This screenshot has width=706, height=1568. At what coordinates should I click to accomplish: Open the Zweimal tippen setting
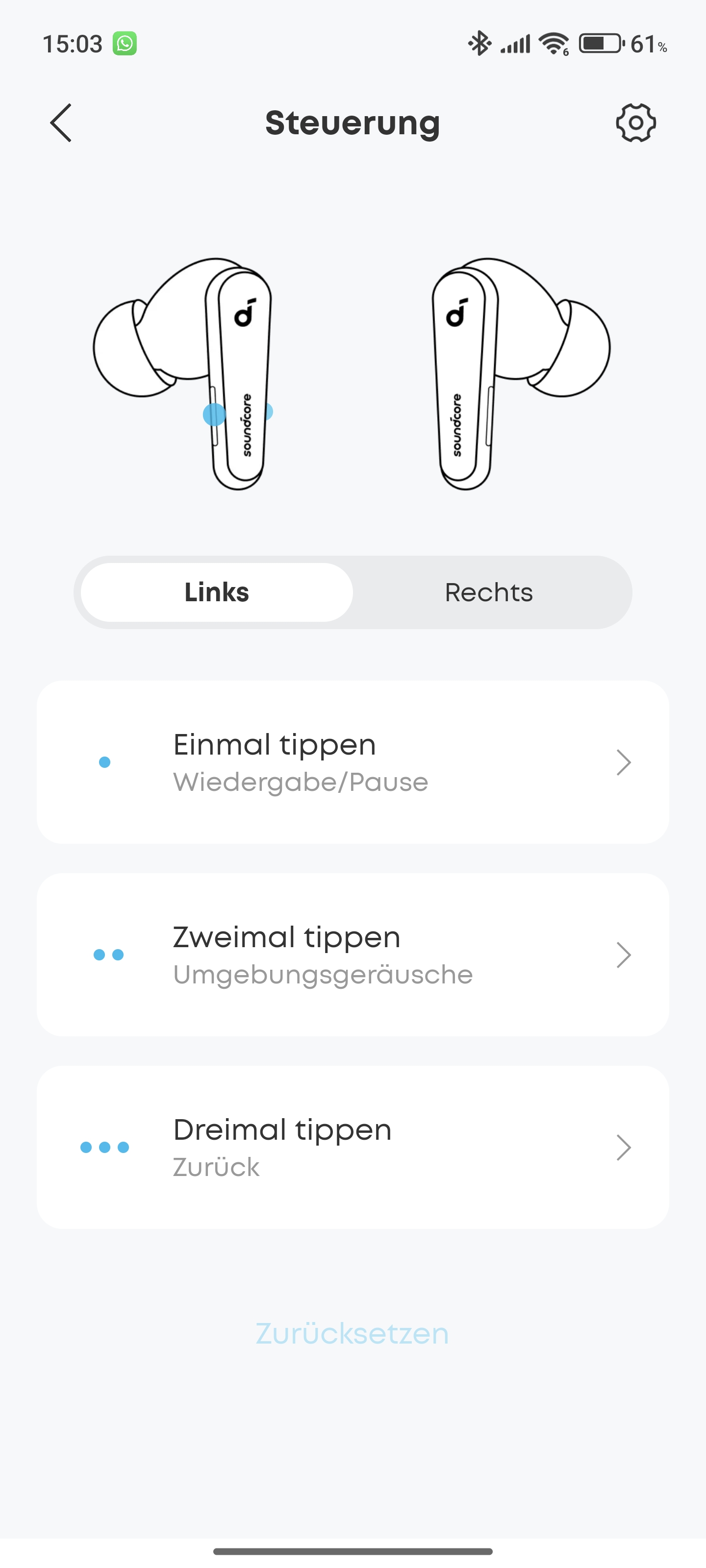point(353,955)
